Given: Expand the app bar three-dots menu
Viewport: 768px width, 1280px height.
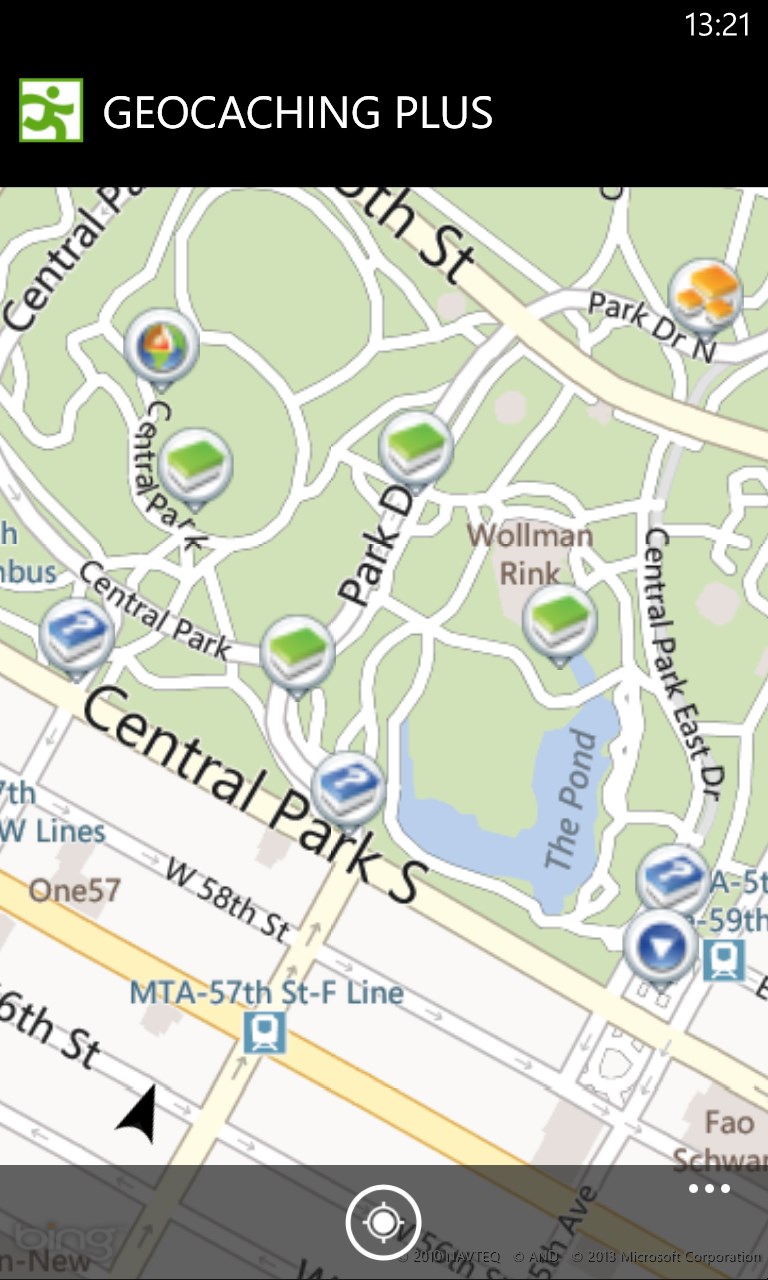Looking at the screenshot, I should pos(709,1189).
